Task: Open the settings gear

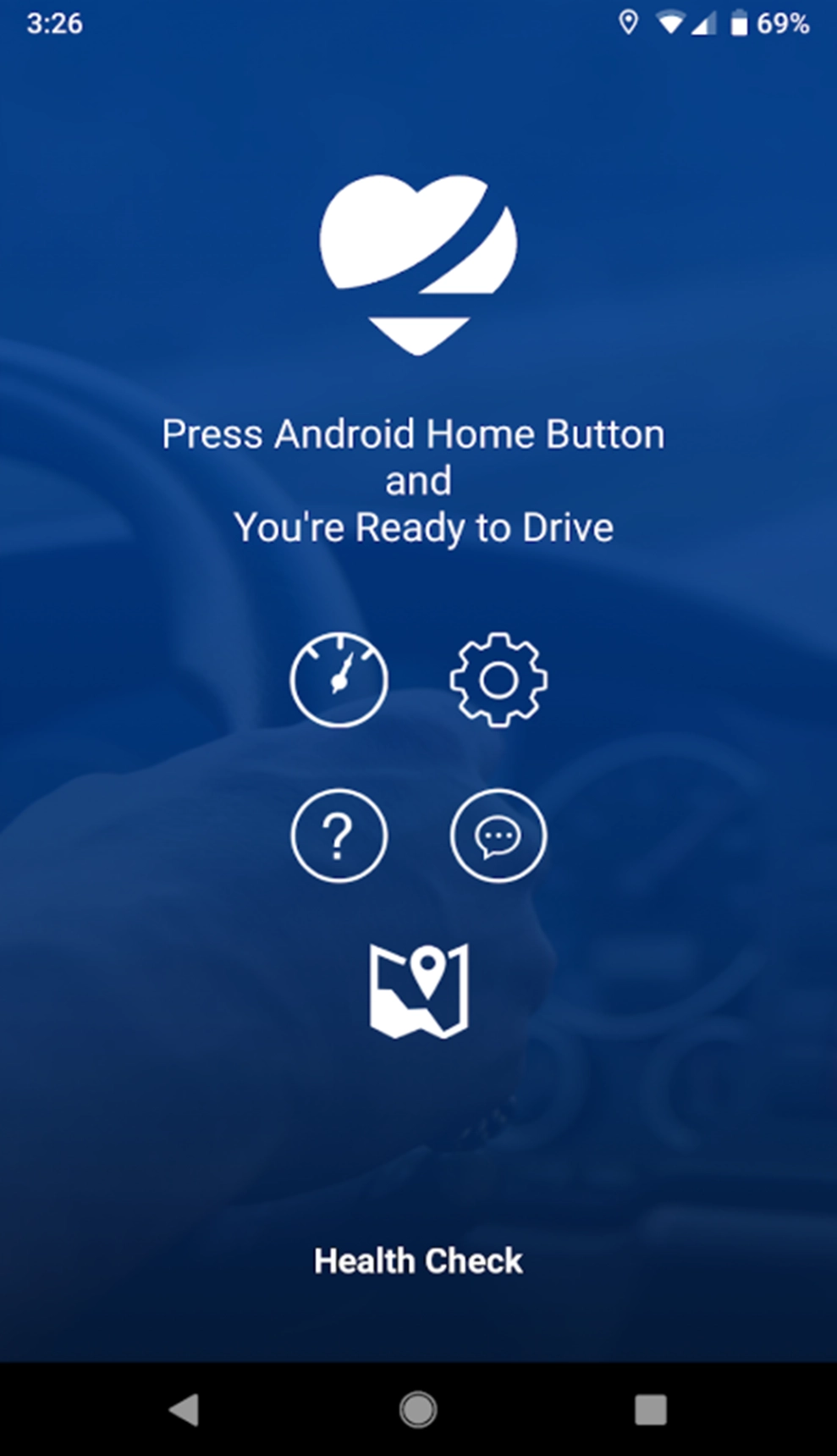Action: [x=498, y=680]
